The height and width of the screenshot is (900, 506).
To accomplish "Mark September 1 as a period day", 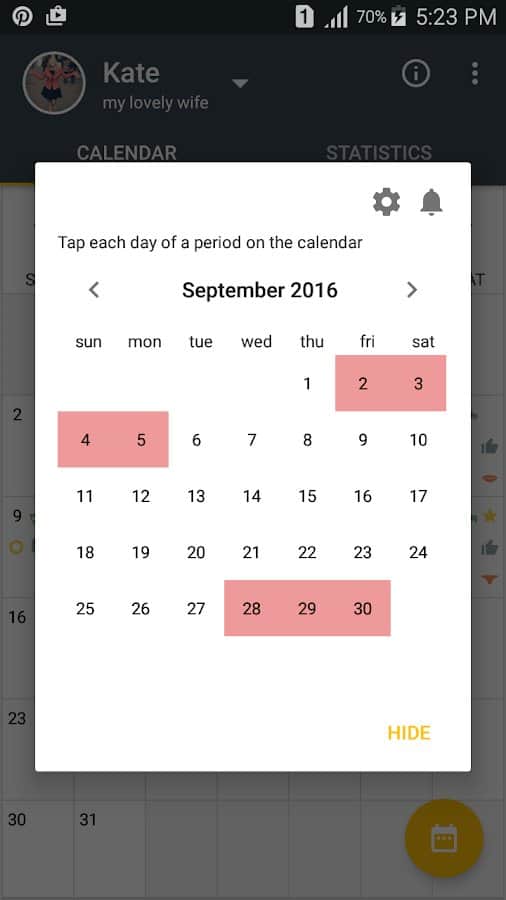I will 308,383.
